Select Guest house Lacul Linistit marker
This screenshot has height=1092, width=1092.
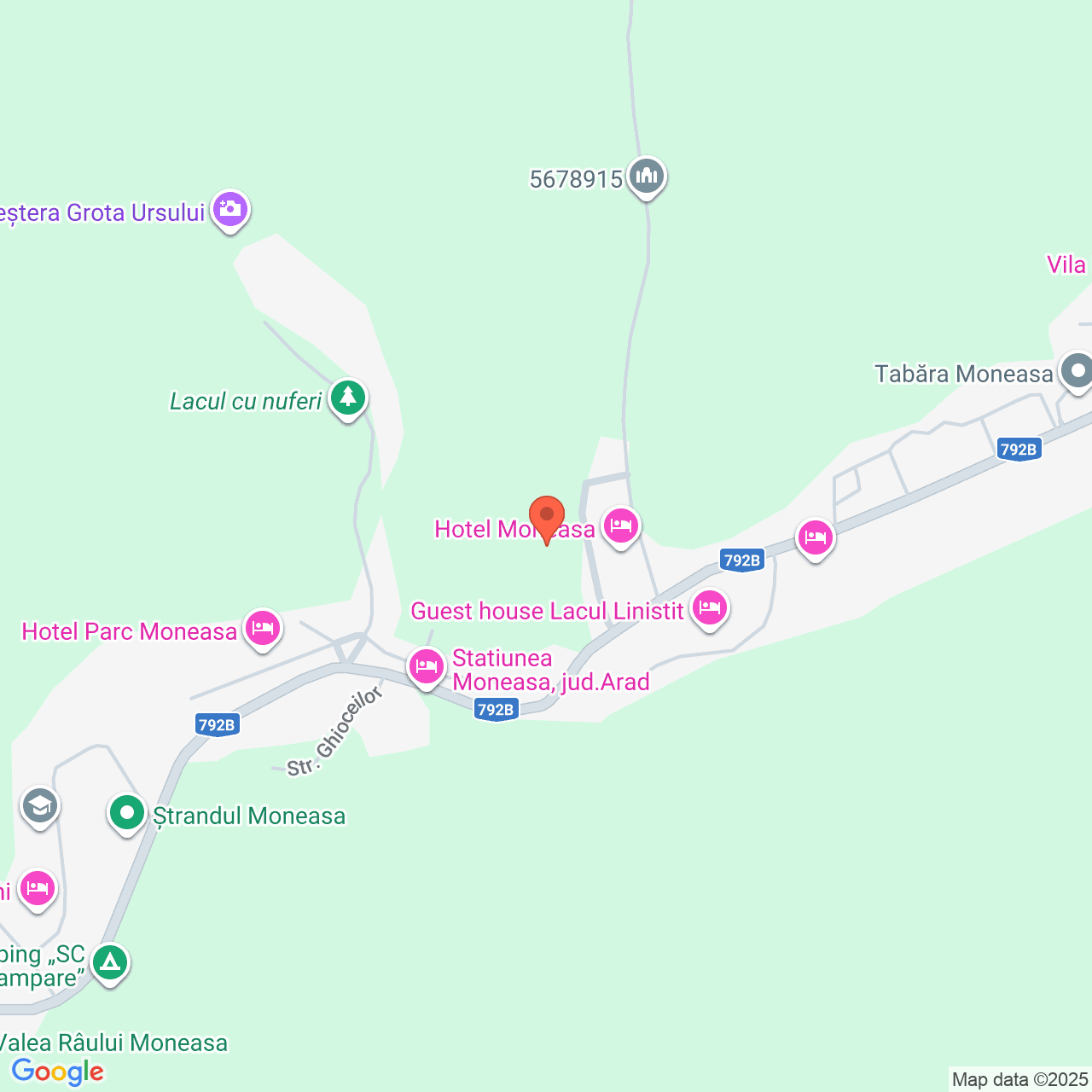(x=709, y=608)
